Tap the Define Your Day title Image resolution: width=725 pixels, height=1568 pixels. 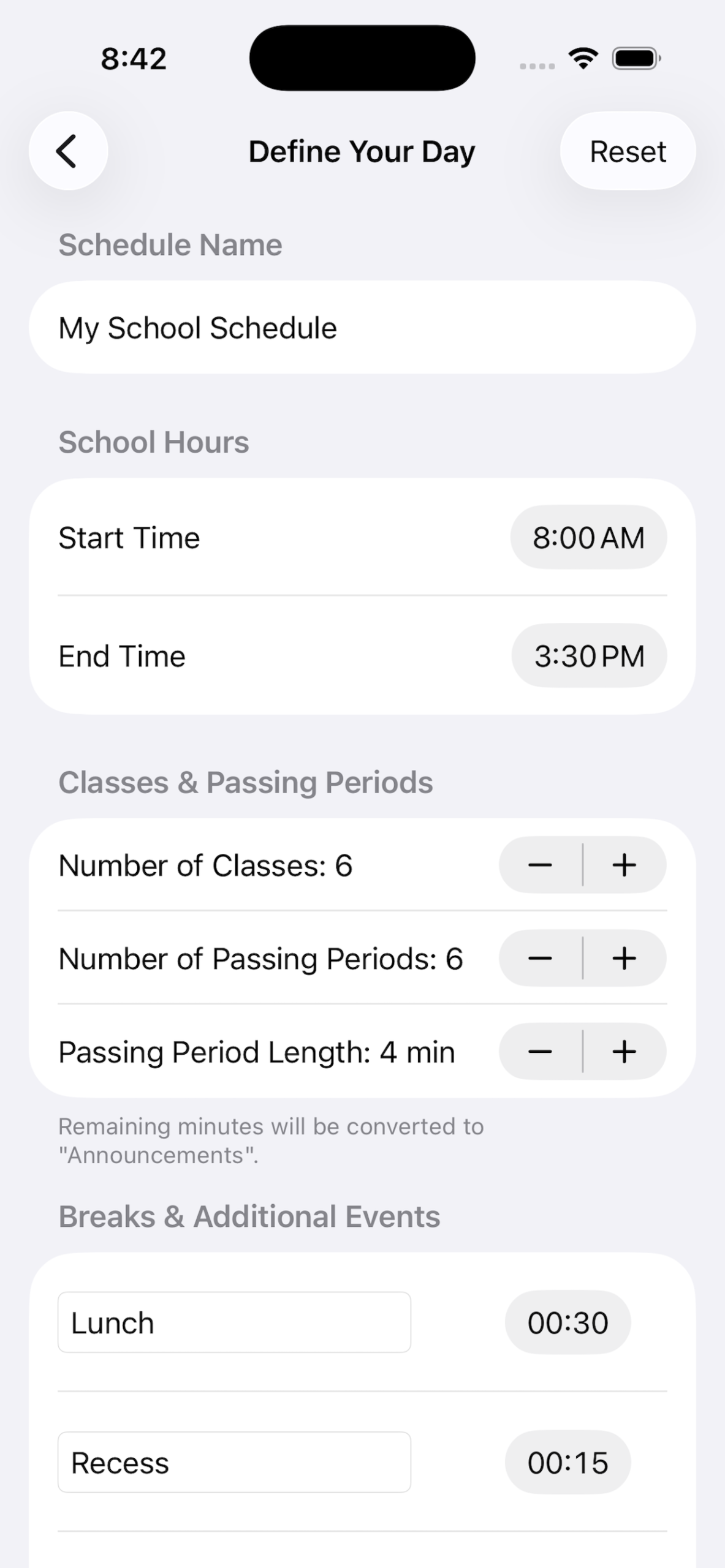pos(362,151)
